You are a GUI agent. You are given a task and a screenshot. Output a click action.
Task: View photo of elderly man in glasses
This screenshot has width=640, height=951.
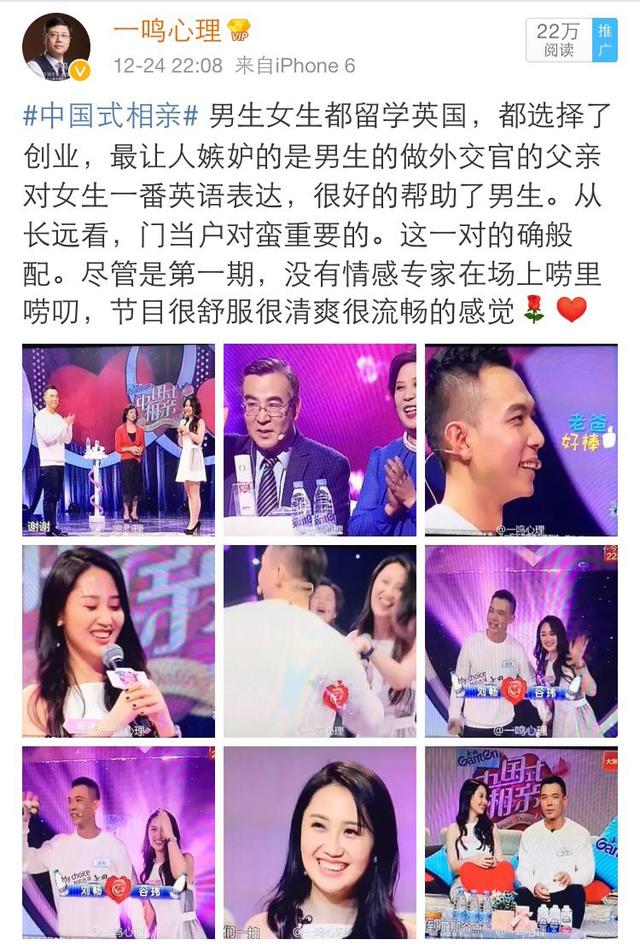[x=319, y=440]
